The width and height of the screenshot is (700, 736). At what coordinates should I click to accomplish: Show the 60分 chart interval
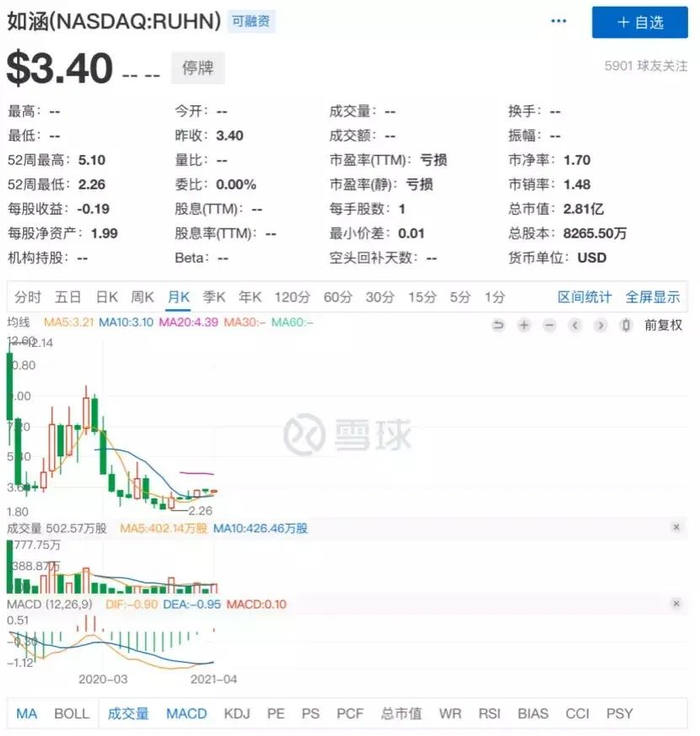click(338, 297)
